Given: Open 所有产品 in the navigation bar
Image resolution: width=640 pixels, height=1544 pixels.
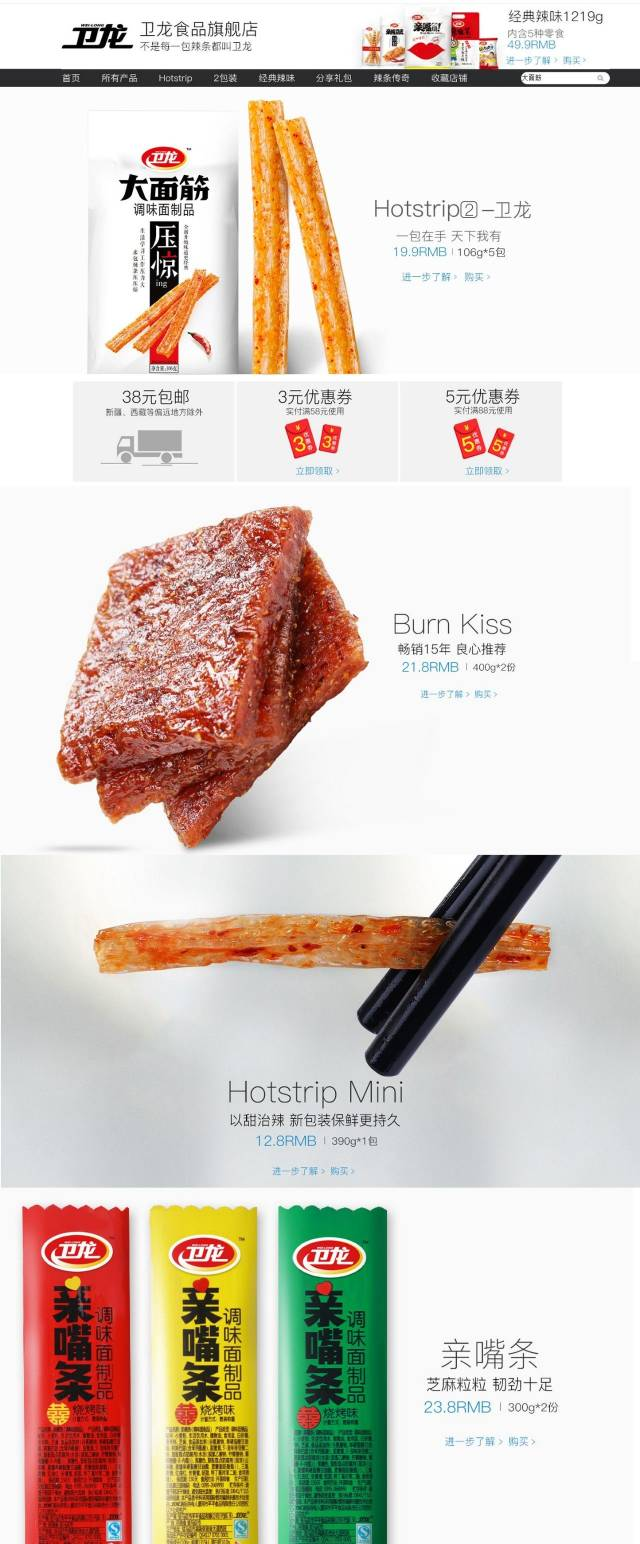Looking at the screenshot, I should point(119,78).
